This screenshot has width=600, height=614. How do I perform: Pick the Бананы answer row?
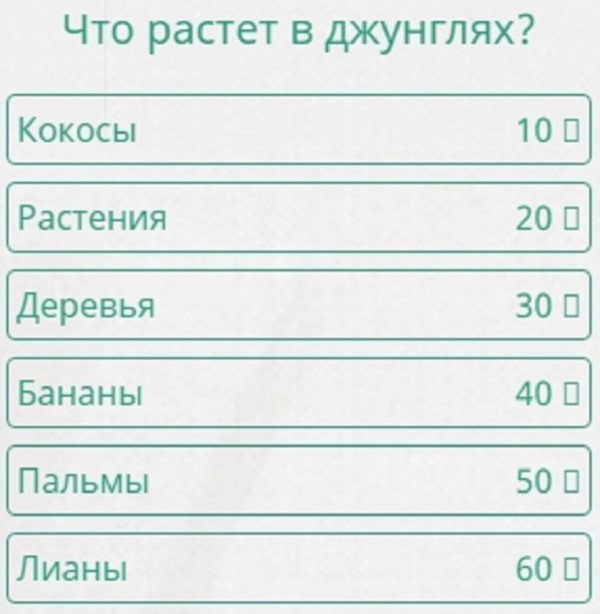pos(299,393)
